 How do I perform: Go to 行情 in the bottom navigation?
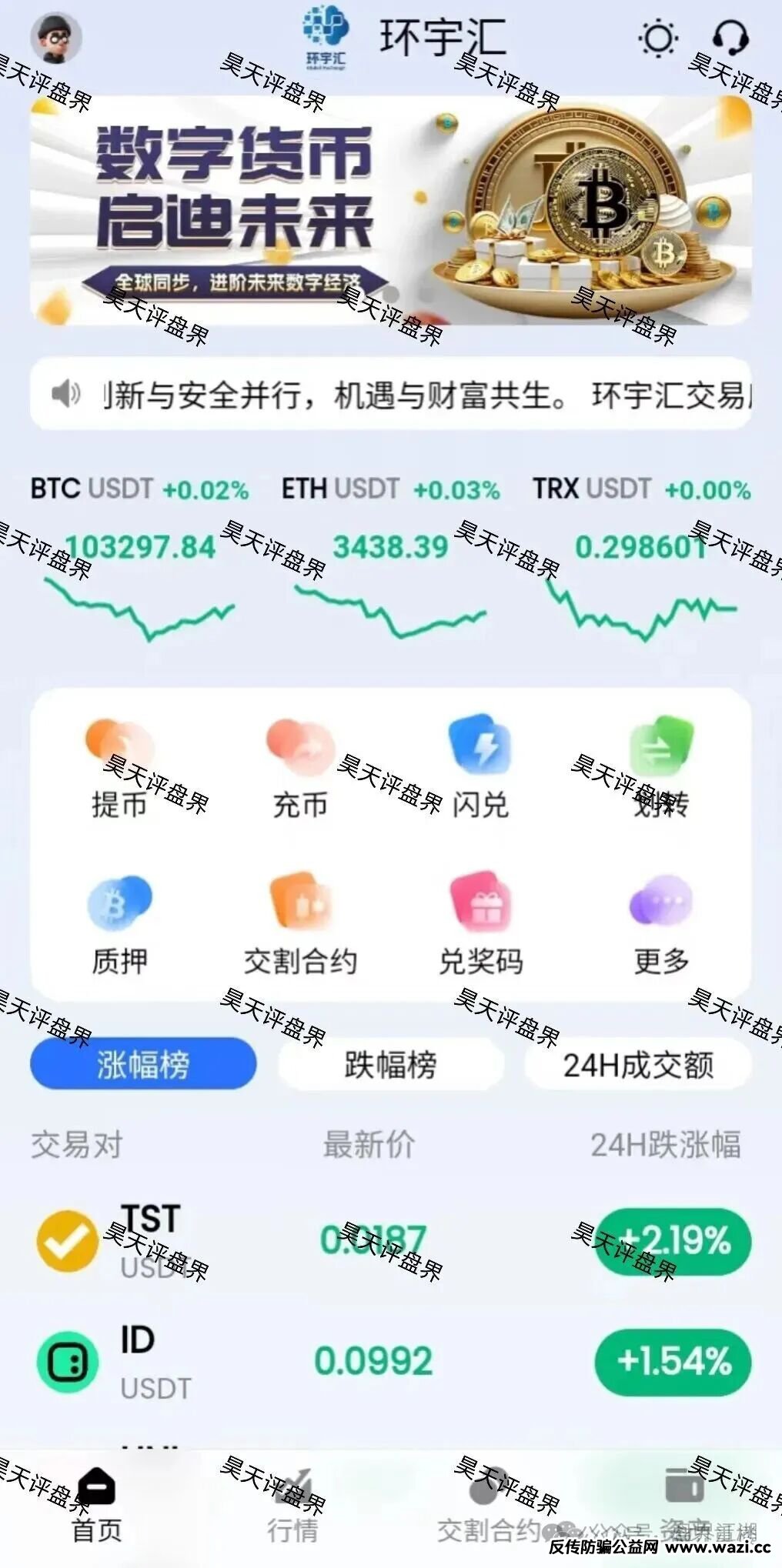(292, 1508)
